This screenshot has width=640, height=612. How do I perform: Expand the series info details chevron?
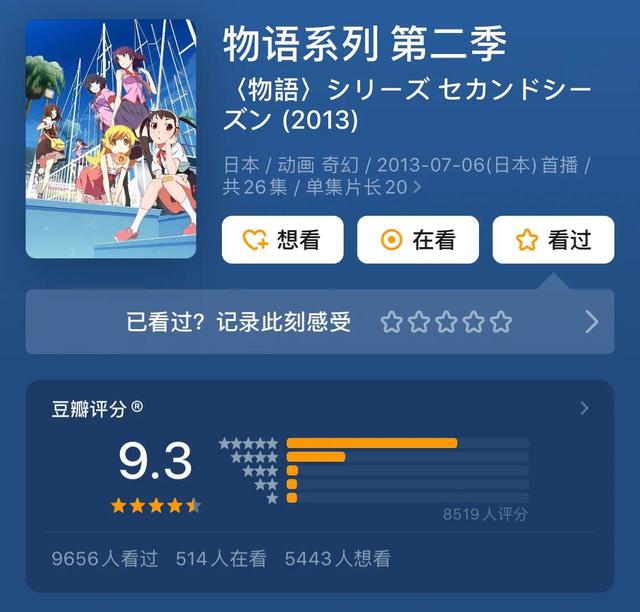416,187
